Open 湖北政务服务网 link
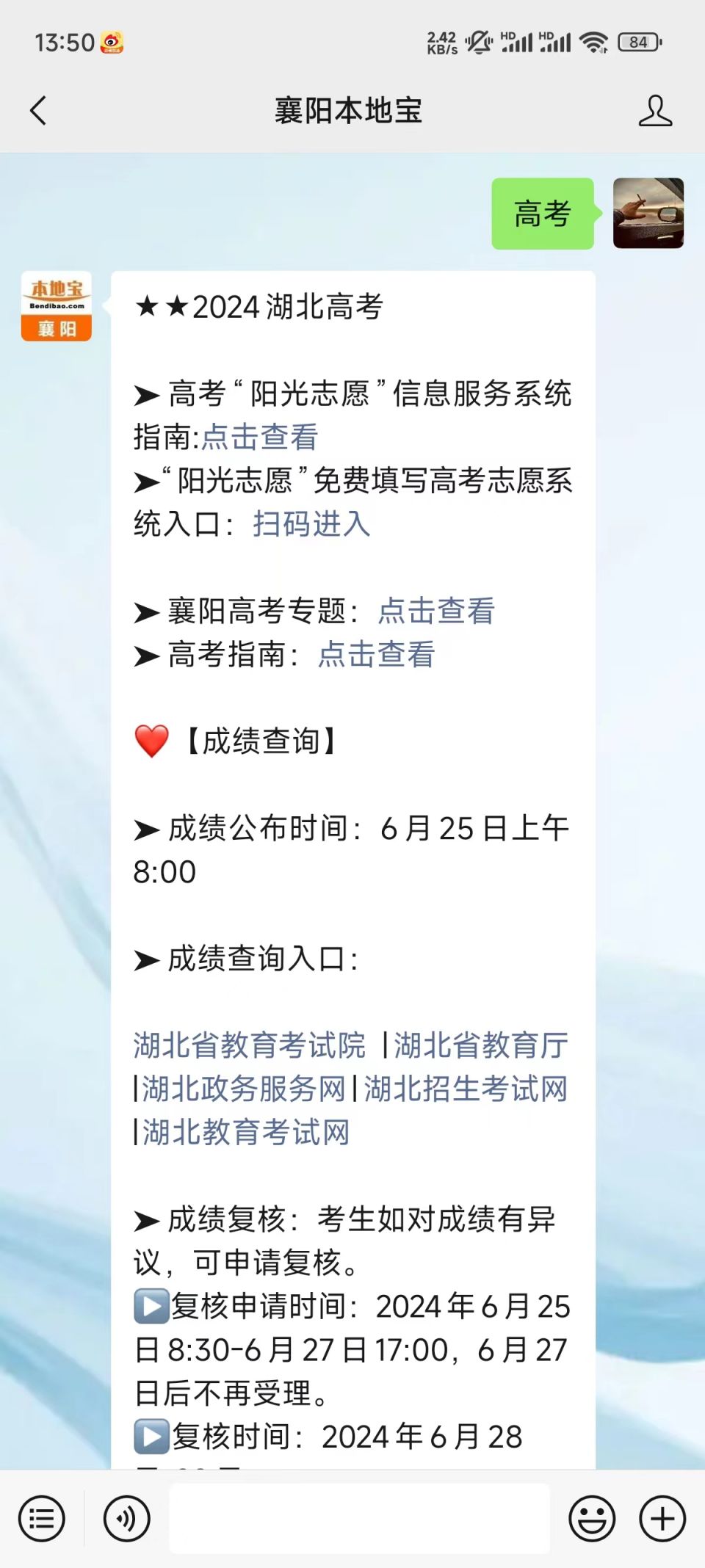705x1568 pixels. click(243, 1089)
